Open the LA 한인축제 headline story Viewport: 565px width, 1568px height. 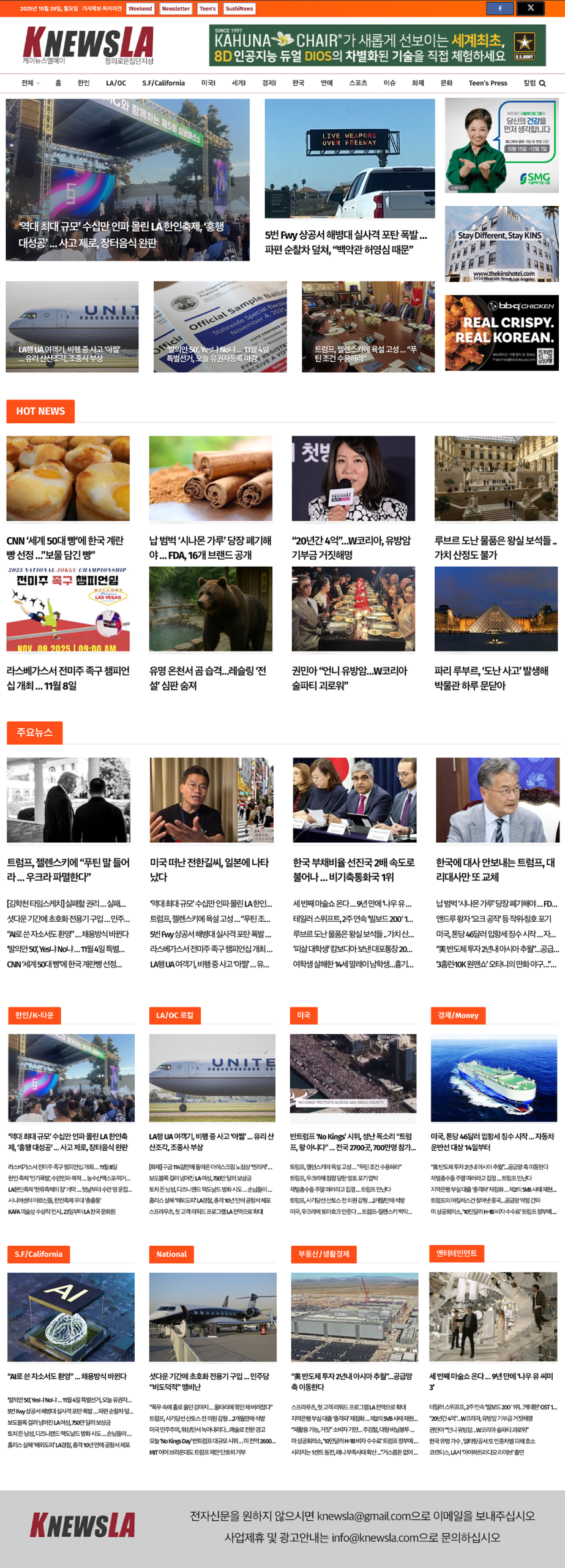(121, 235)
